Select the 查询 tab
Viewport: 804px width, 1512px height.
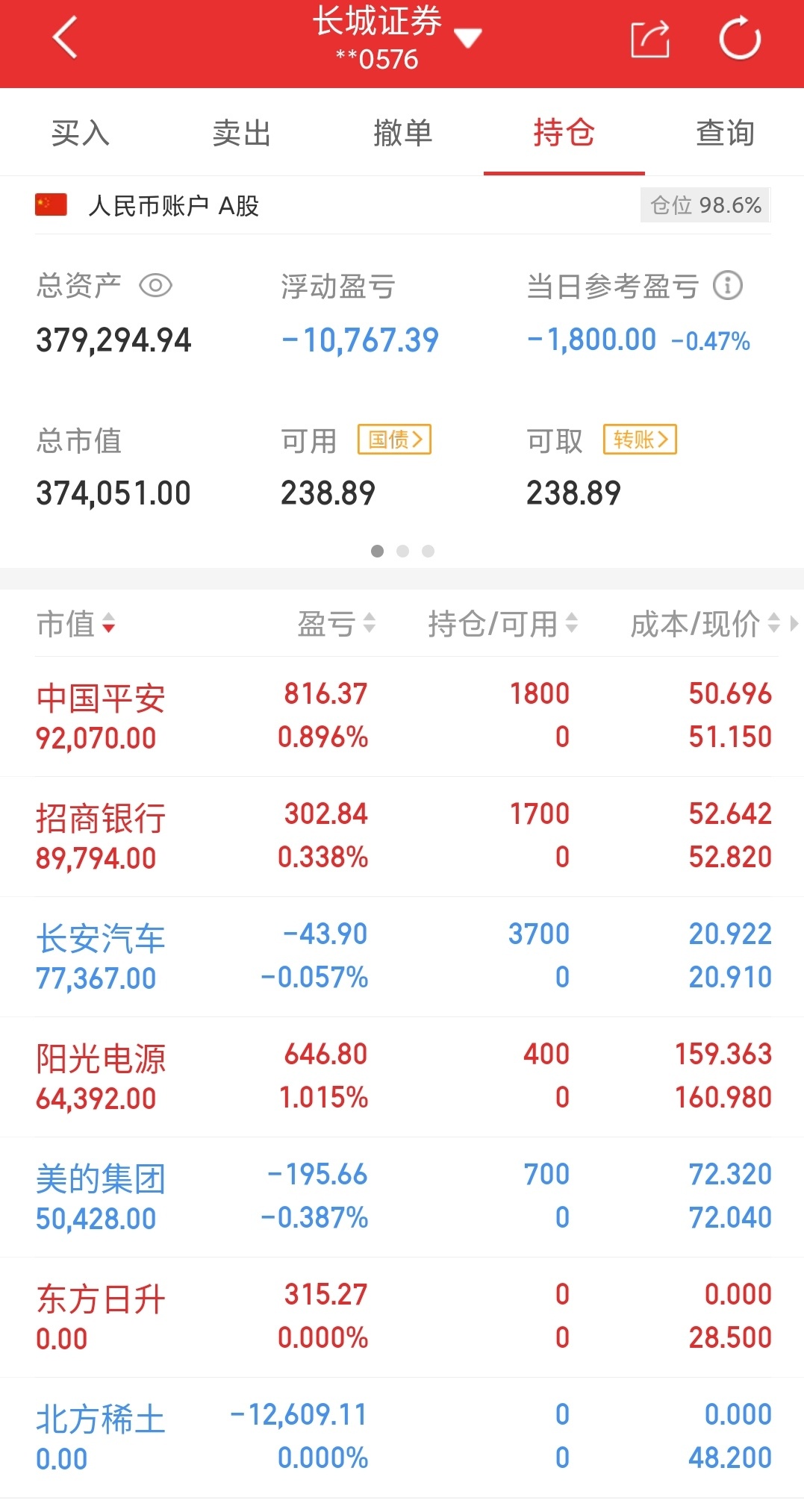click(x=725, y=133)
